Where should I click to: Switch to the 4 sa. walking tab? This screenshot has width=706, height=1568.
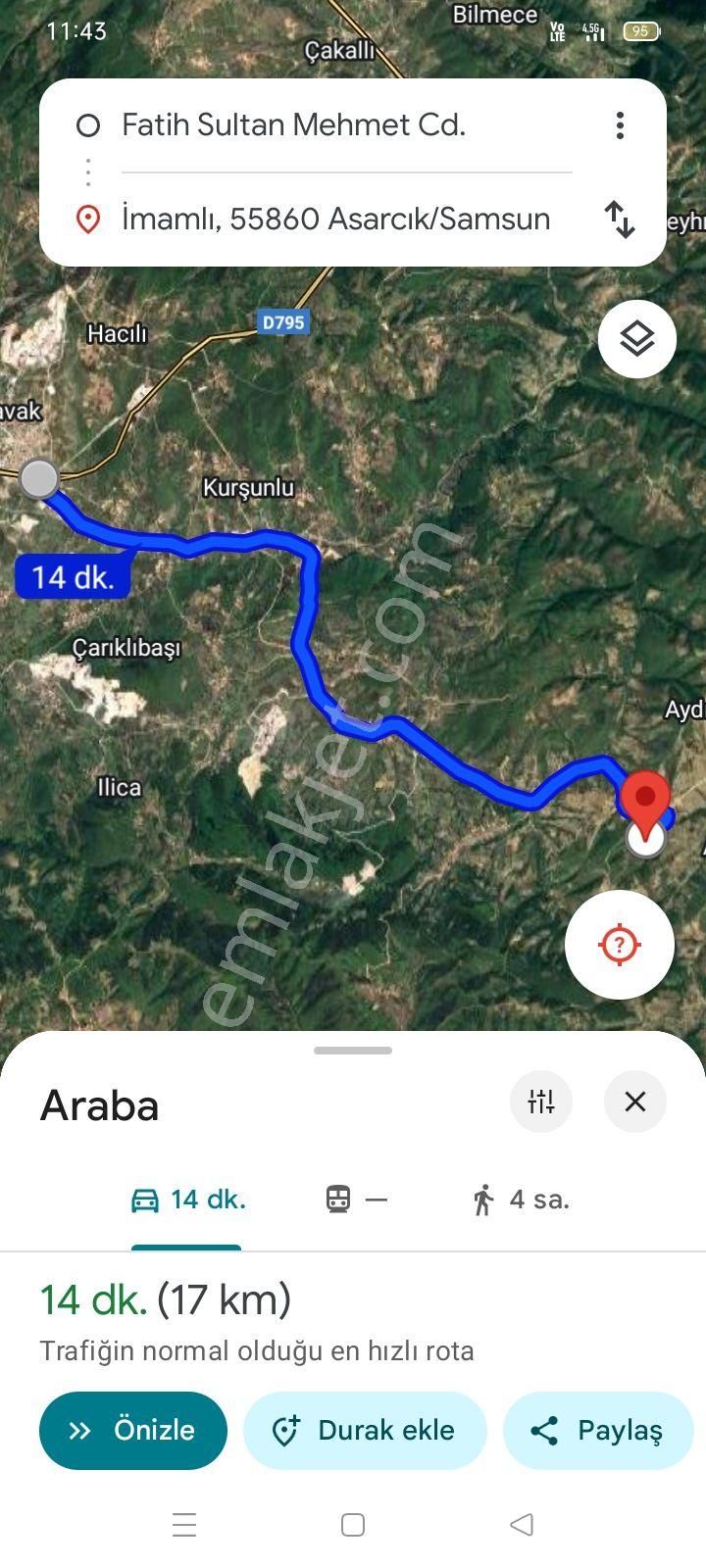tap(520, 1199)
